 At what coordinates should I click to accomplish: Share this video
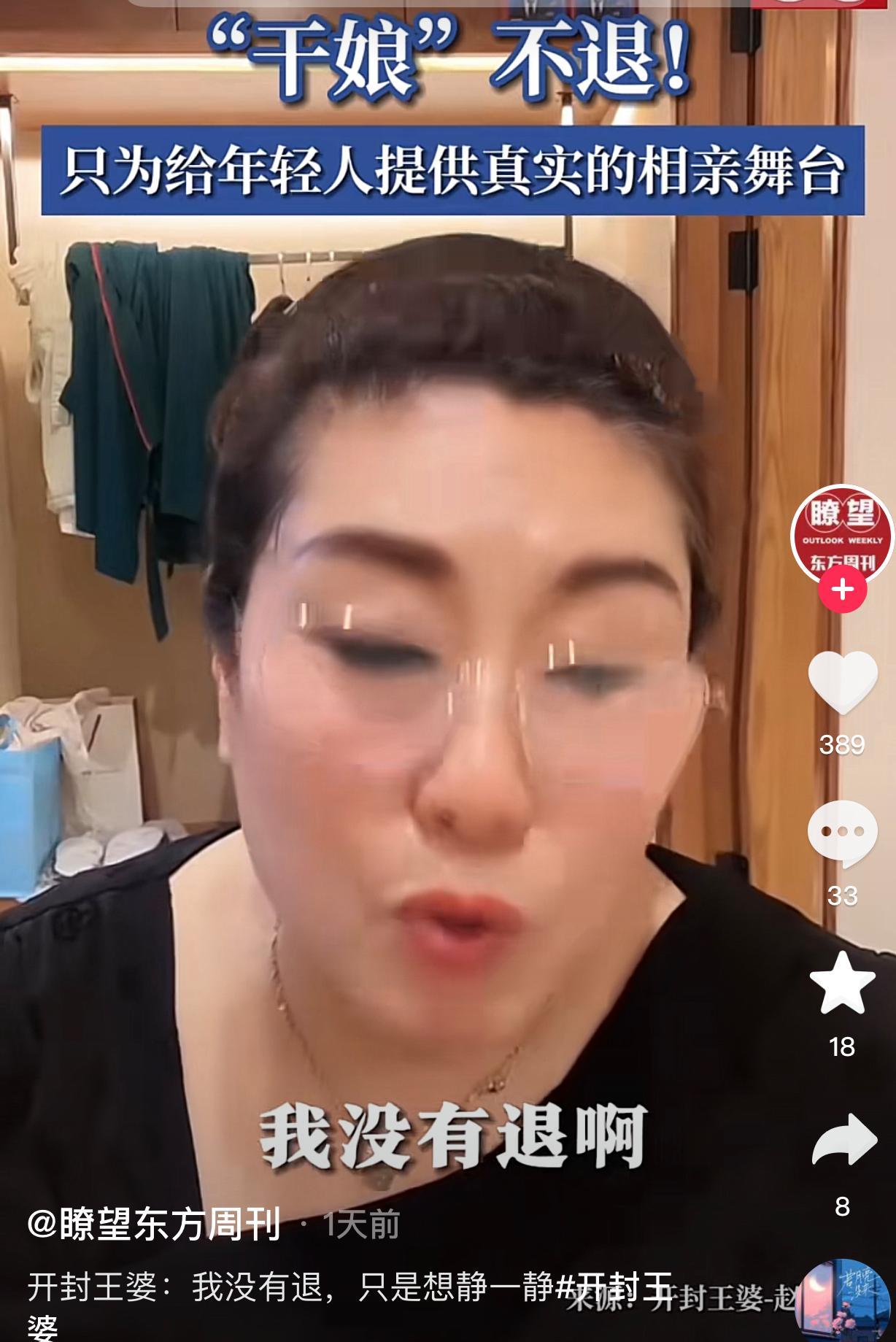click(843, 1140)
